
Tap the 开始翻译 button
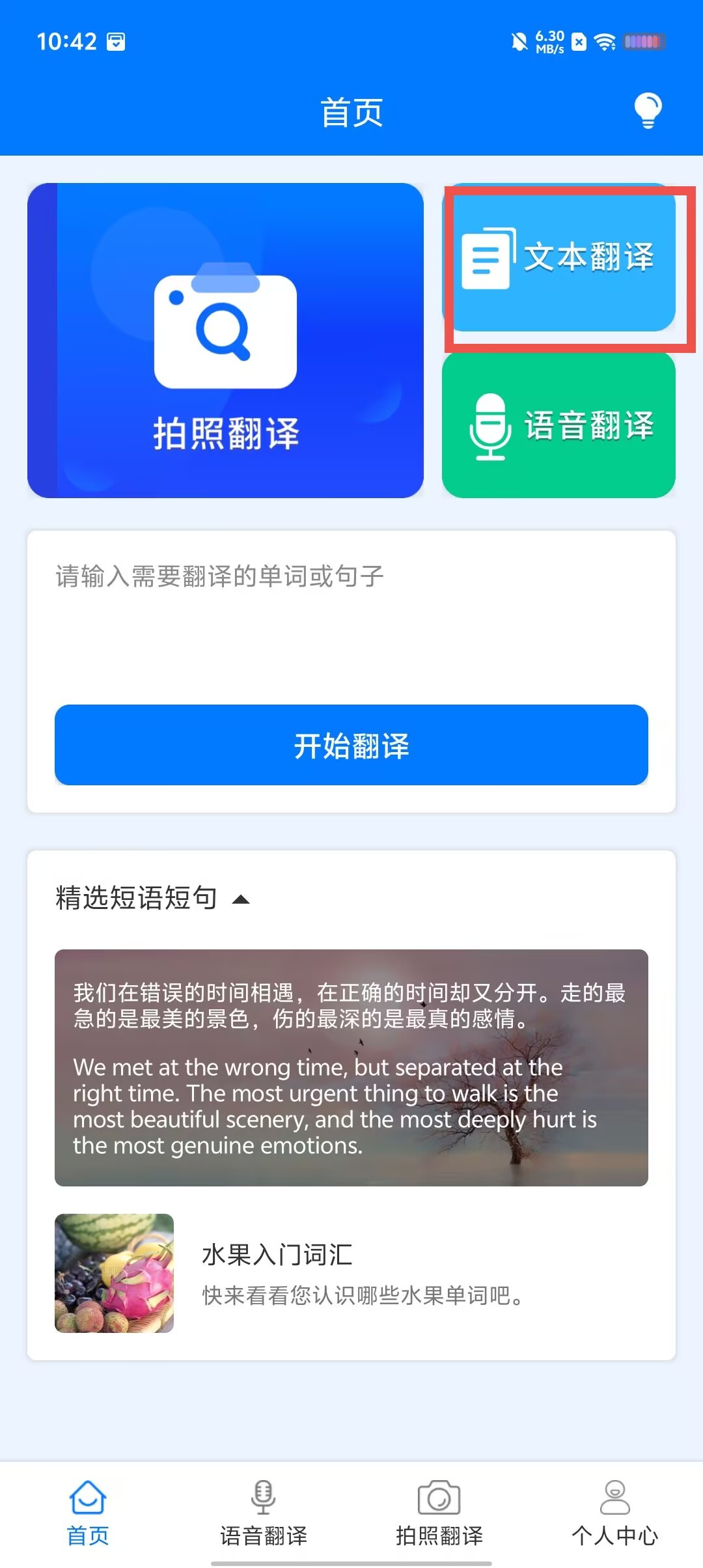coord(351,745)
